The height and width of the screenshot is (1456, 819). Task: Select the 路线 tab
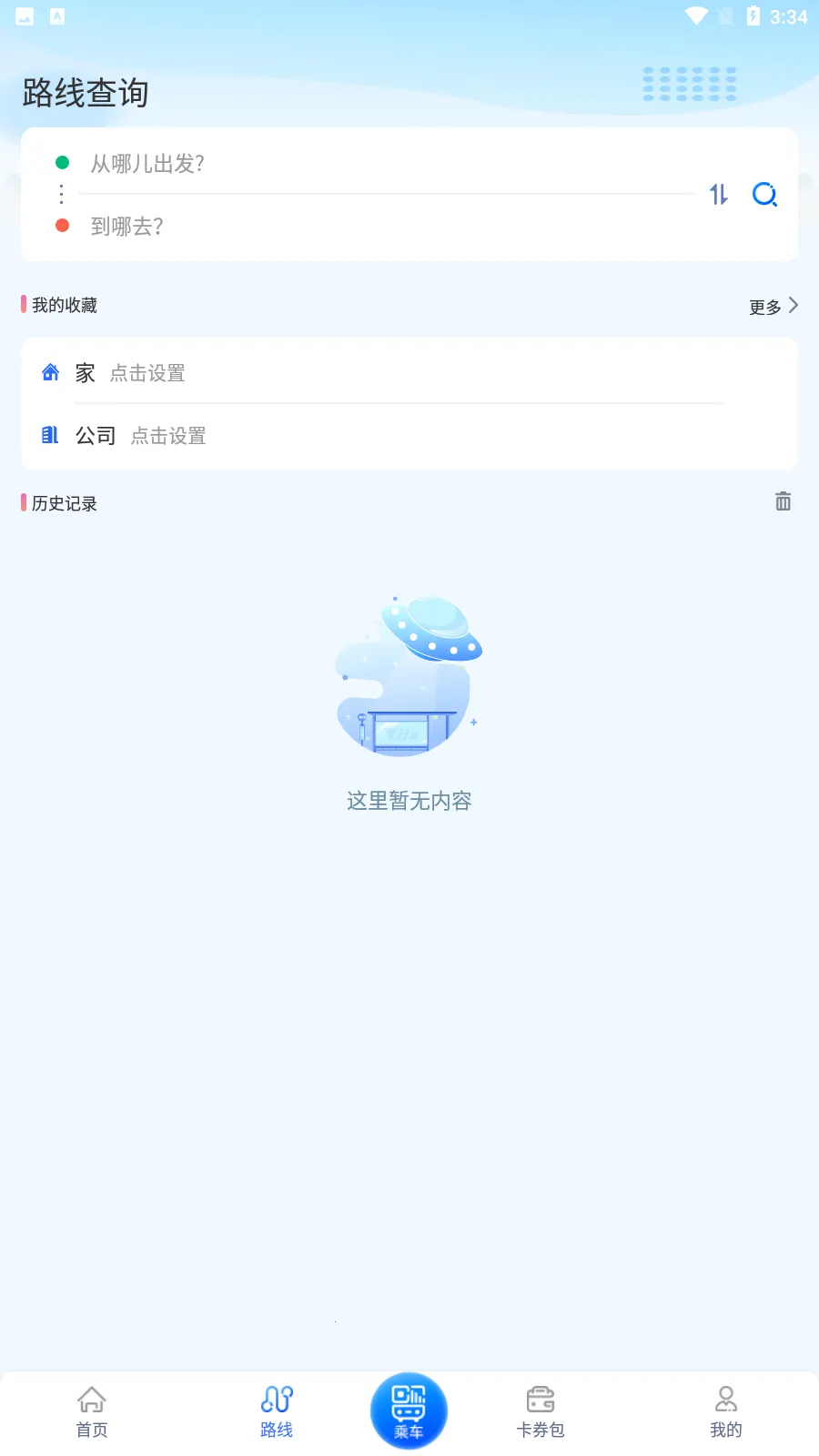[x=277, y=1411]
